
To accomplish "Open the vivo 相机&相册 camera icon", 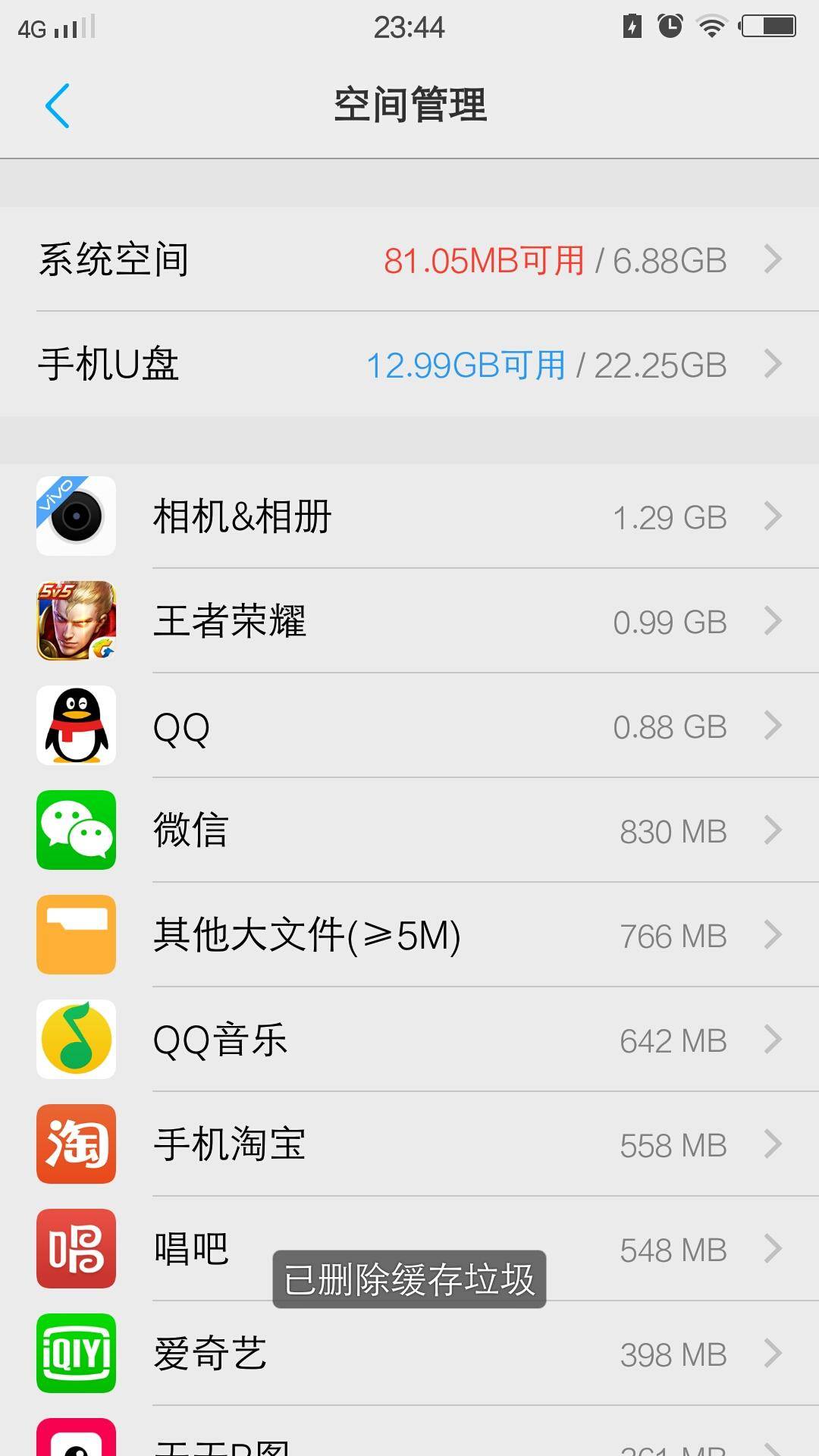I will [x=74, y=516].
